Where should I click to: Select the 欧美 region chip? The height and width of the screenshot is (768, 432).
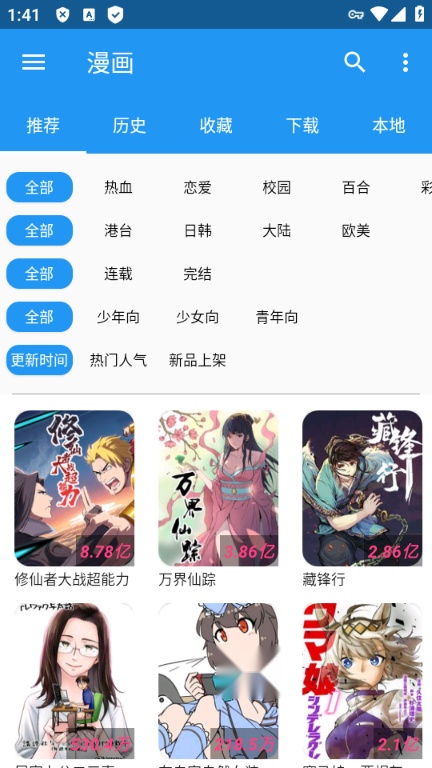point(356,230)
